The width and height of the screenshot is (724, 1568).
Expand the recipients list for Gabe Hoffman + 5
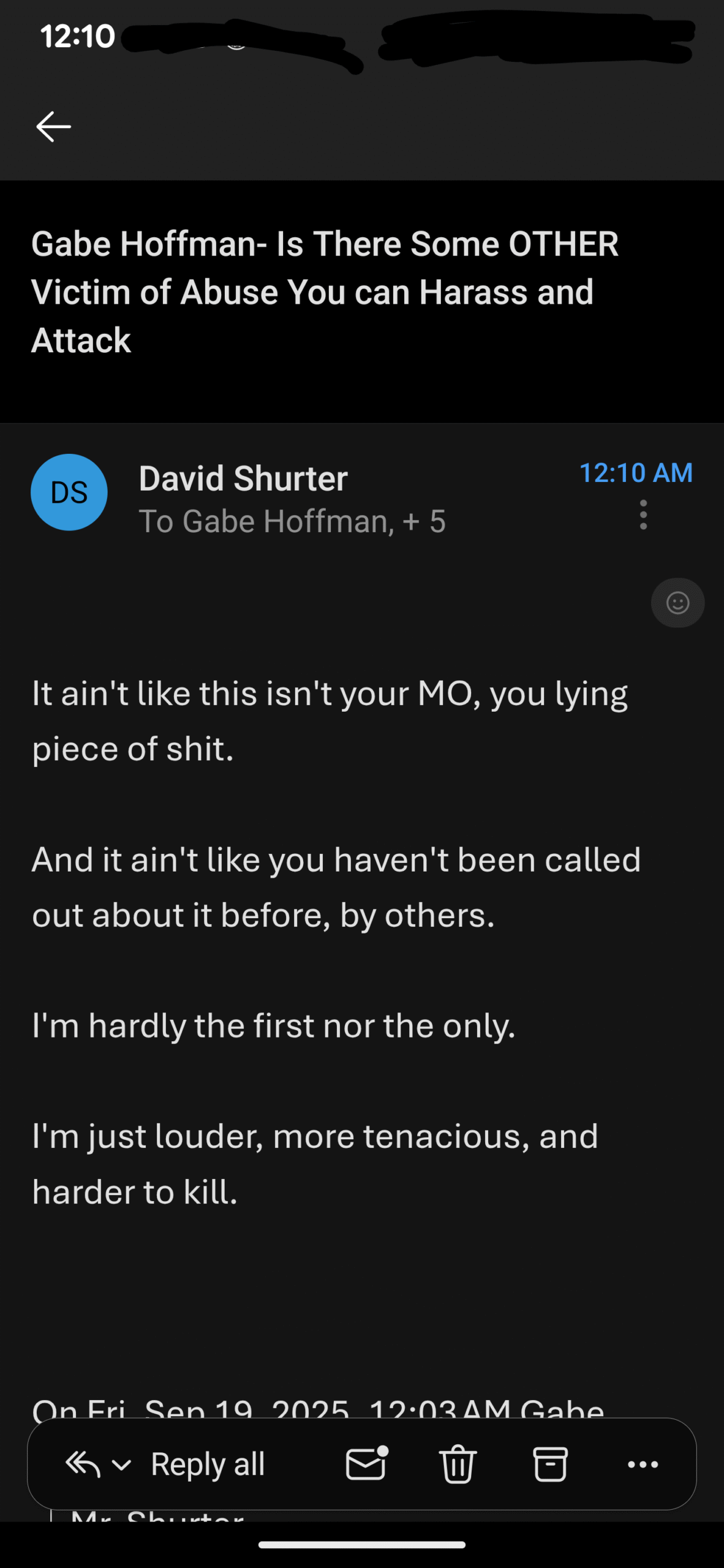pos(292,522)
